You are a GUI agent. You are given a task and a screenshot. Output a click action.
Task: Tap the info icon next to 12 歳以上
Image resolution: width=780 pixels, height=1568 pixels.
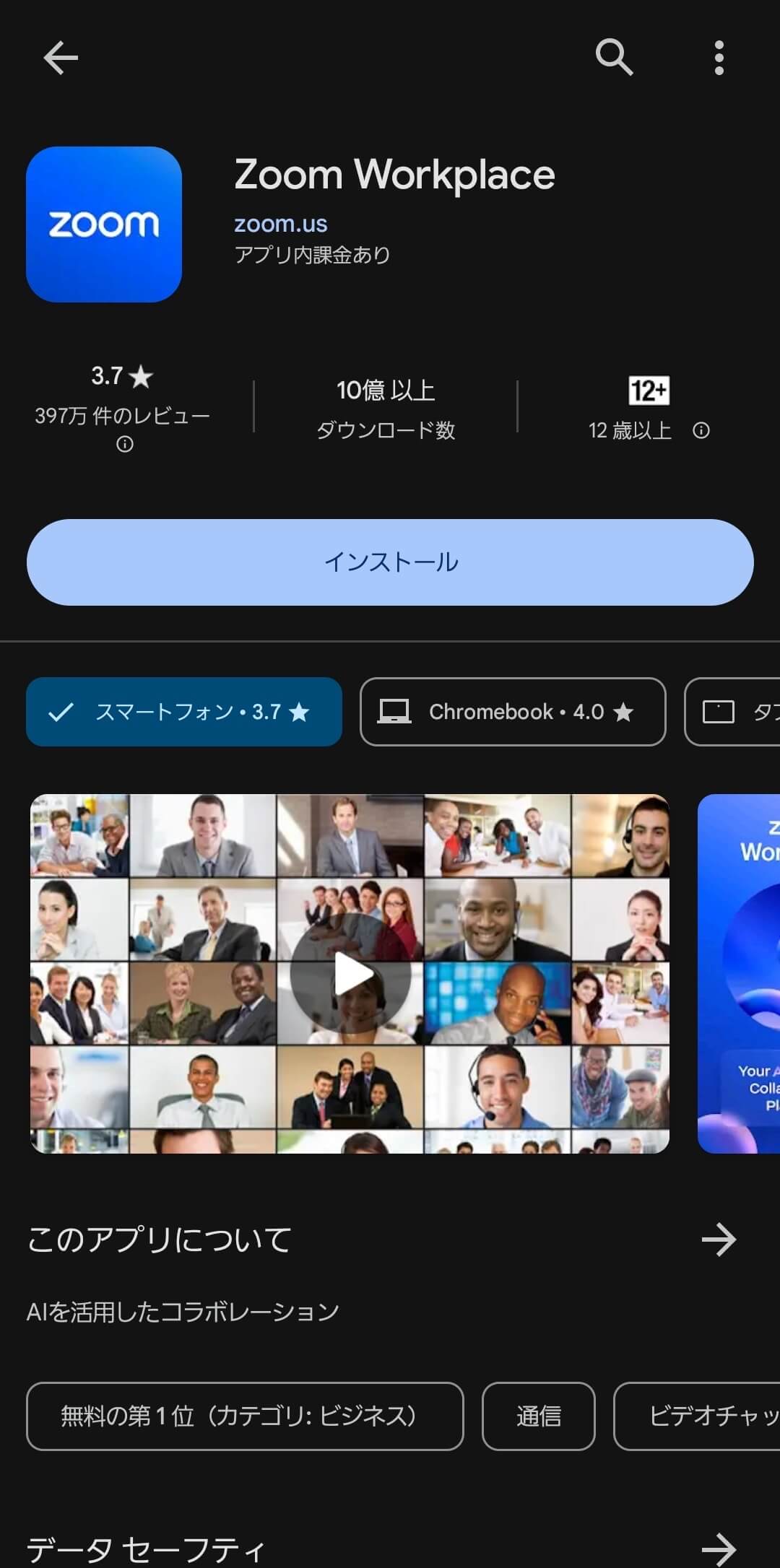pos(701,431)
